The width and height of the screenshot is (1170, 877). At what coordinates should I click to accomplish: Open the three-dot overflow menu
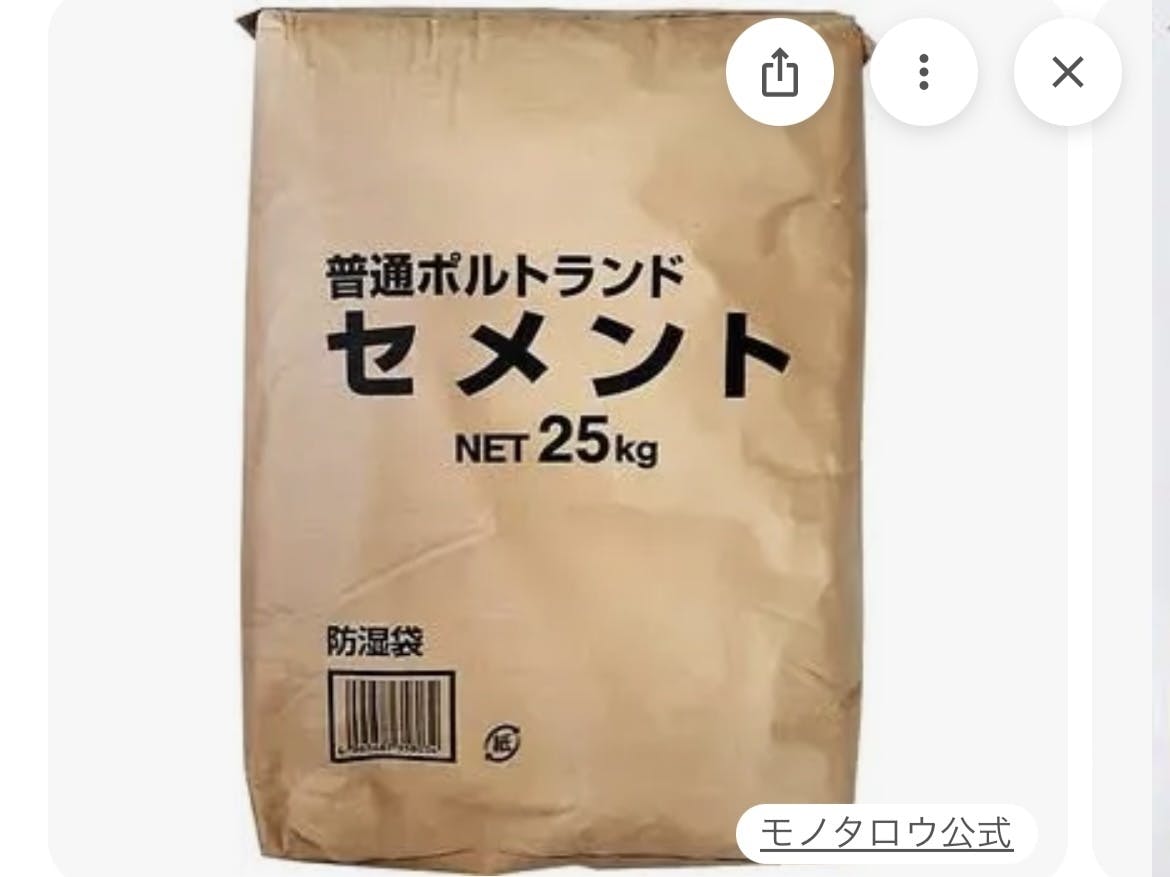click(924, 72)
